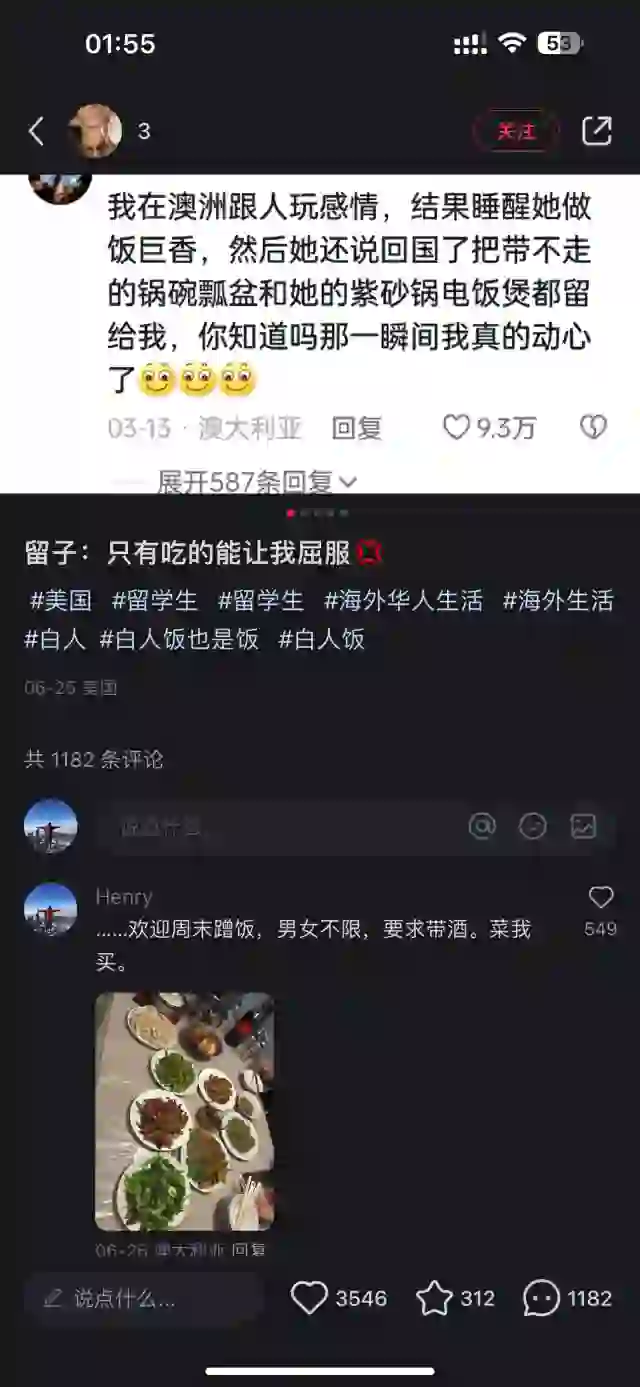Open the emoji picker in comment box
This screenshot has width=640, height=1387.
click(533, 826)
